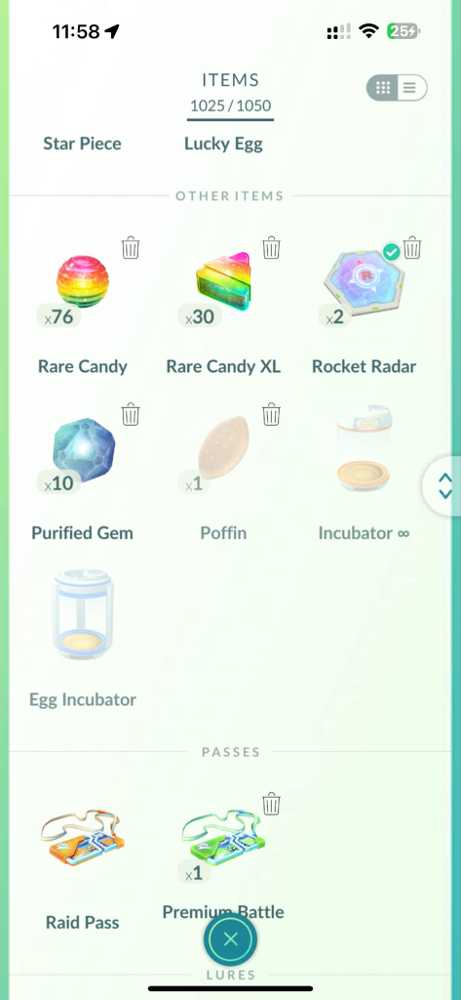461x1000 pixels.
Task: Tap trash icon on Premium Battle pass
Action: point(271,804)
